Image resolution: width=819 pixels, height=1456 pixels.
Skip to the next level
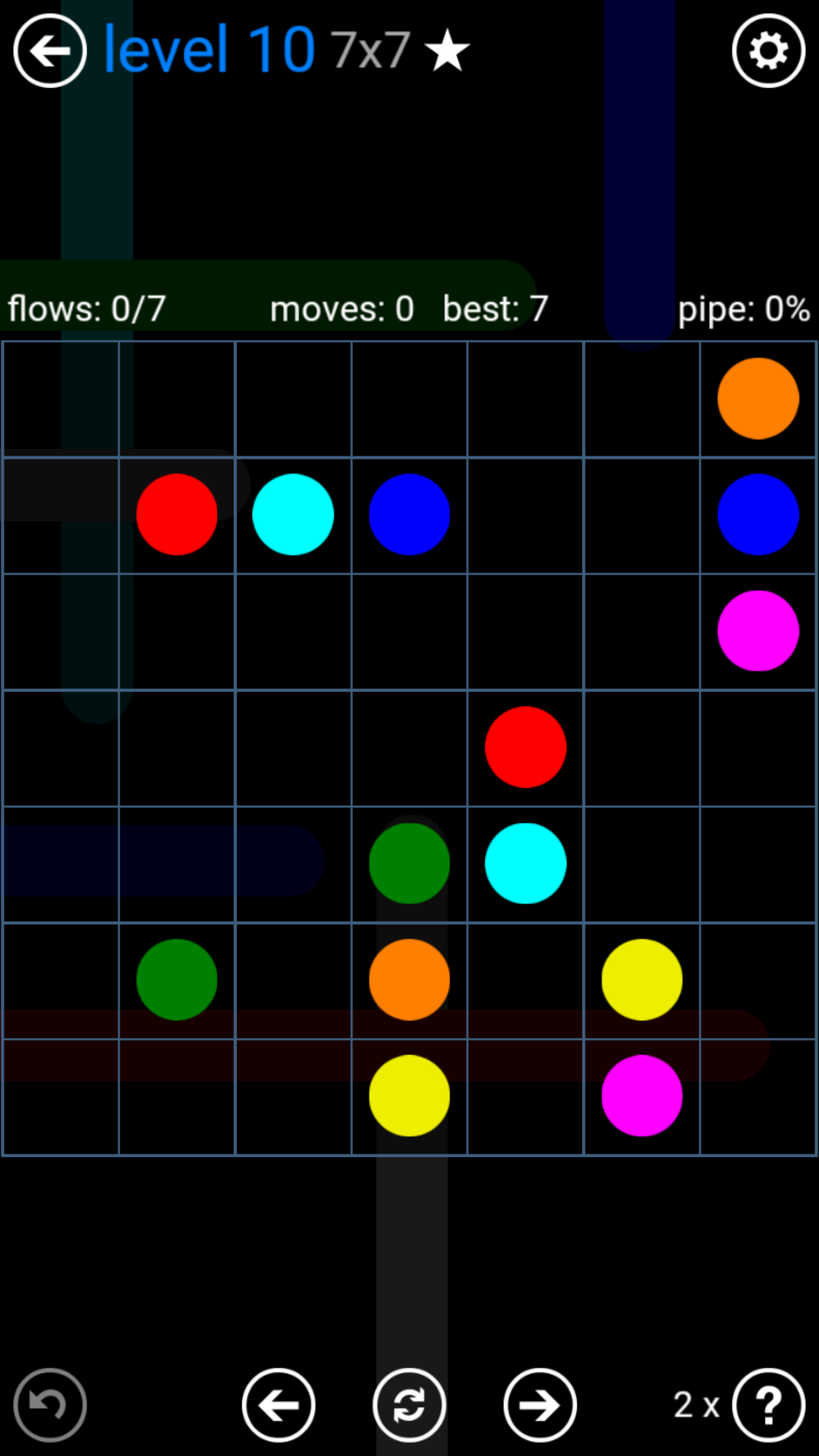pyautogui.click(x=540, y=1405)
